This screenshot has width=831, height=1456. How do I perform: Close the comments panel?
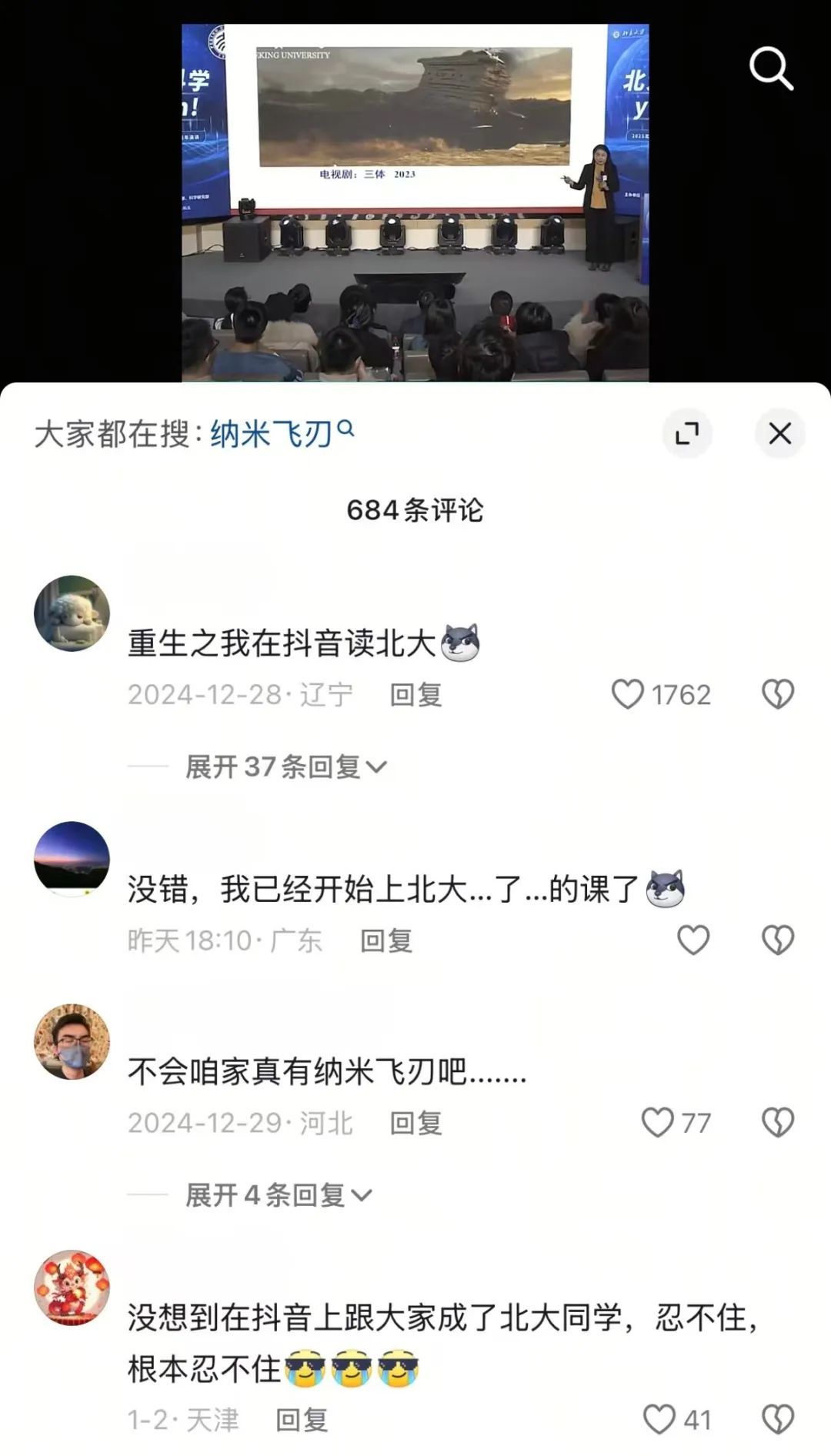point(779,433)
